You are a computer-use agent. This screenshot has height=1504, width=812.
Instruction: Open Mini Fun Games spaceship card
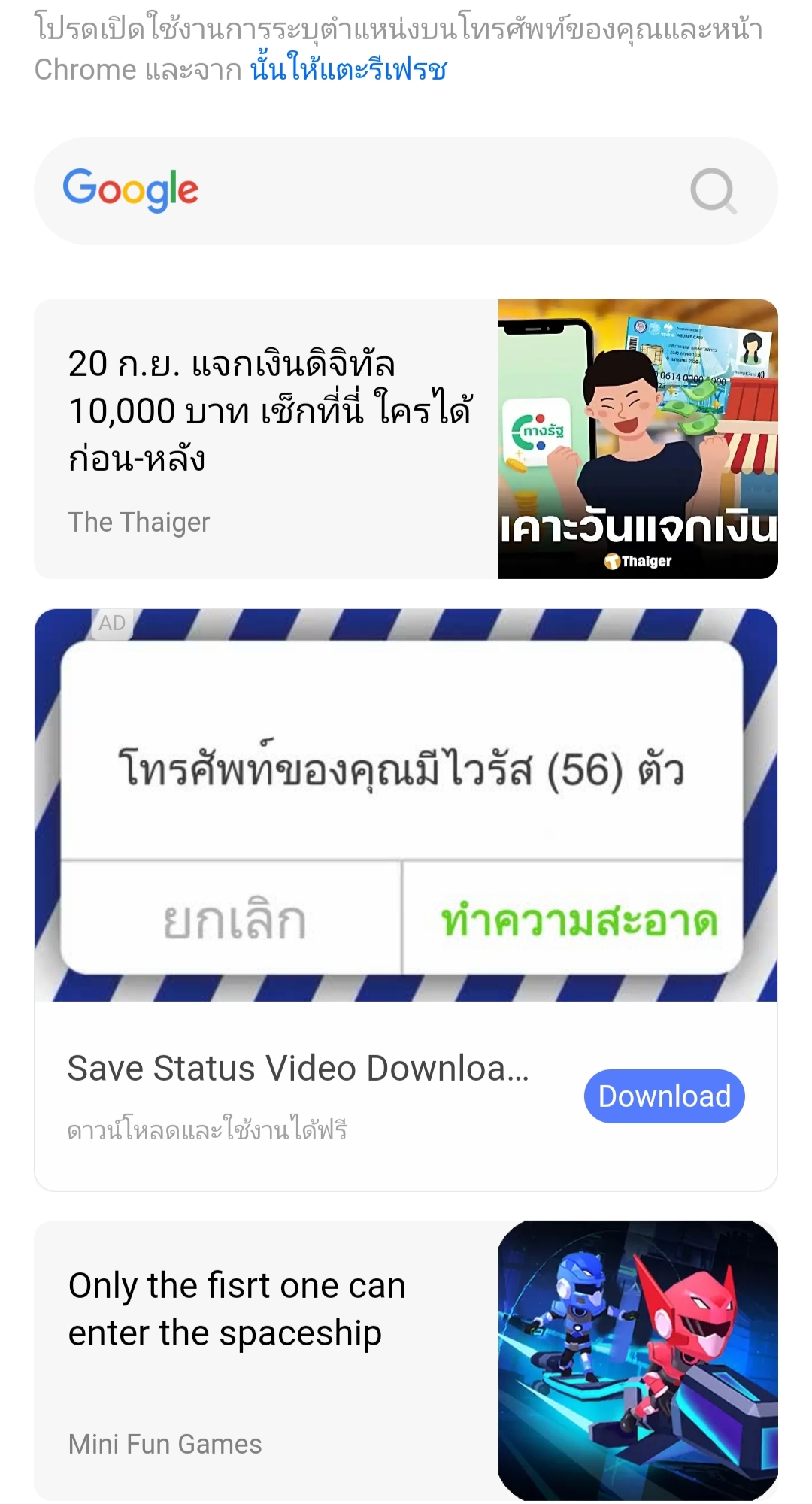[406, 1361]
